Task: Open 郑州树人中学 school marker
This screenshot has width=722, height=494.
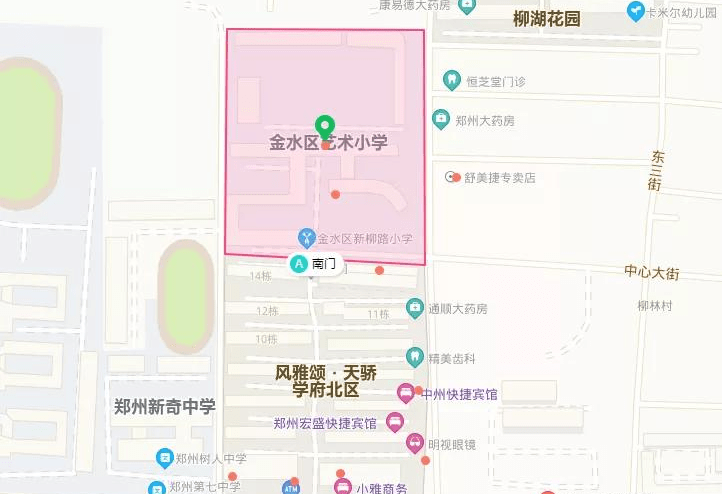Action: tap(165, 459)
